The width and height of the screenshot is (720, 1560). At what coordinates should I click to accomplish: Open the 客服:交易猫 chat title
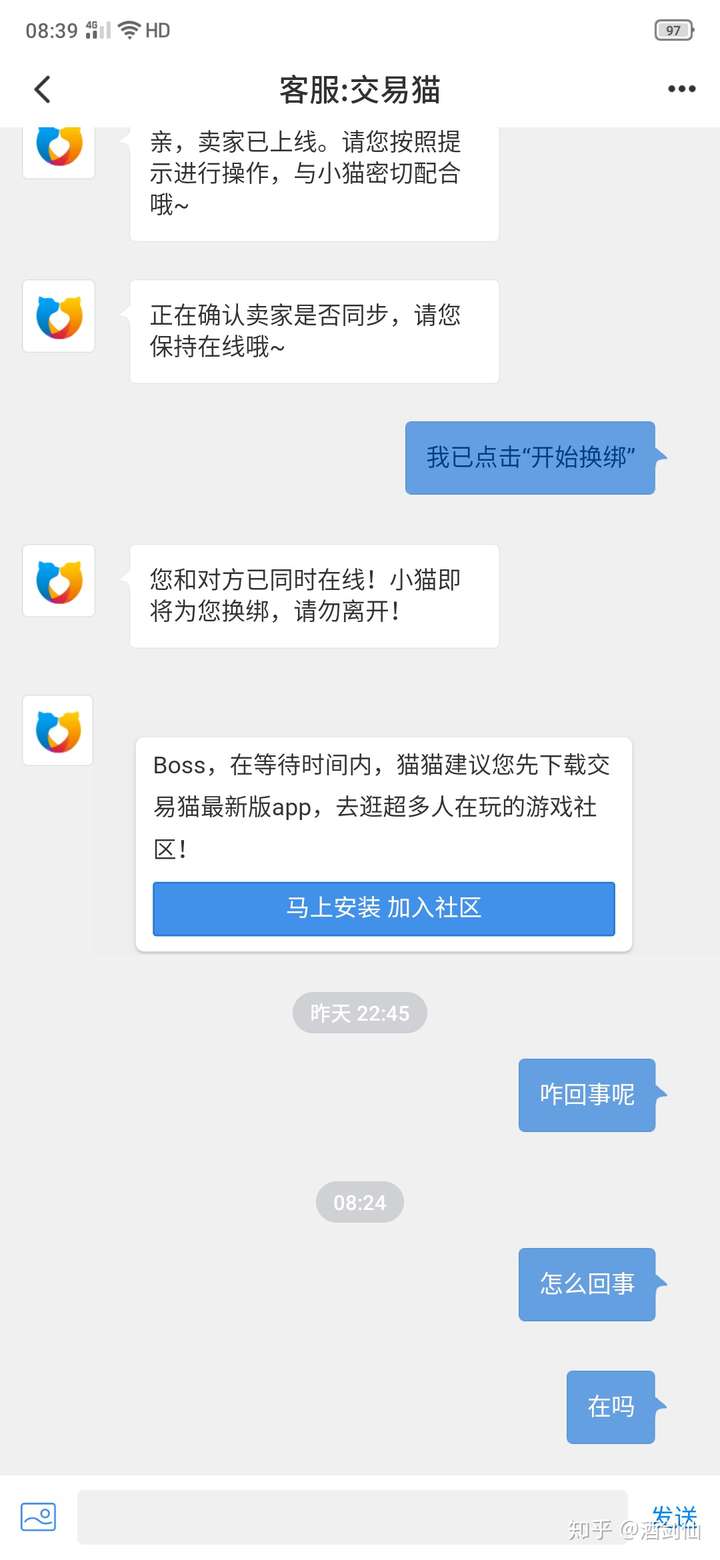pyautogui.click(x=360, y=89)
